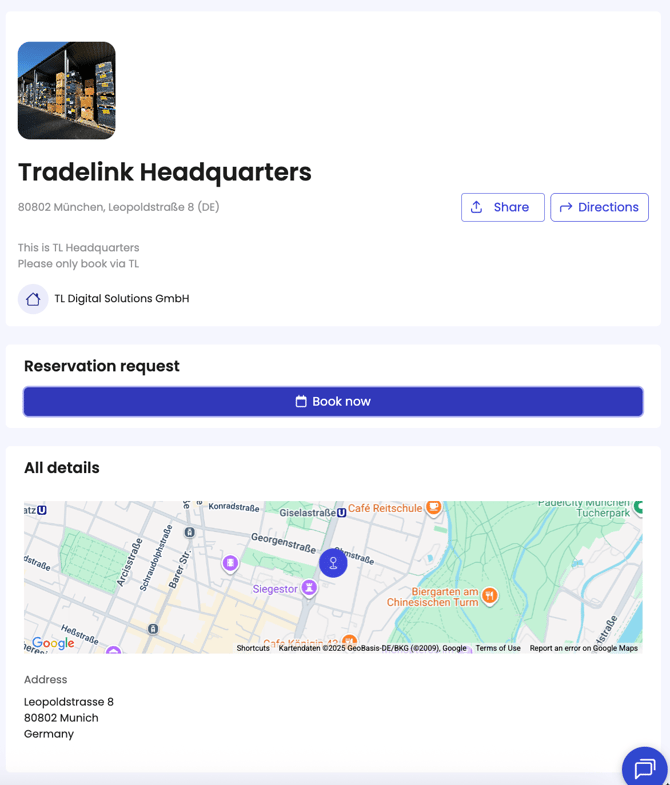Viewport: 670px width, 785px height.
Task: Open Google Maps Terms of Use
Action: tap(498, 648)
